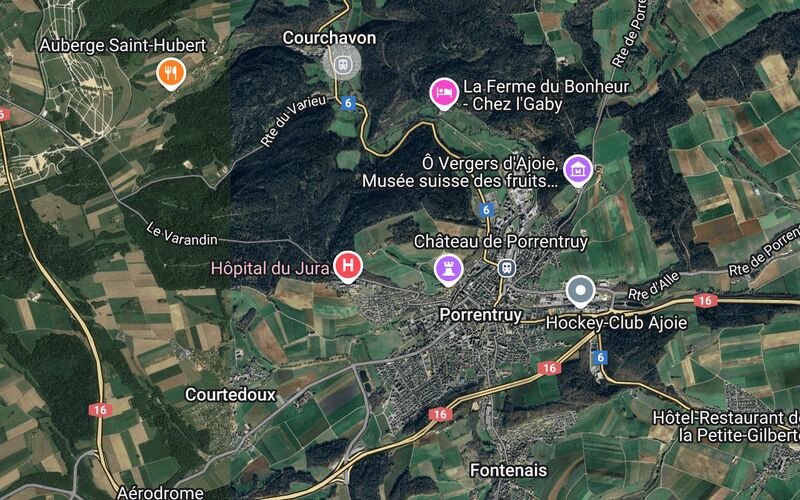The height and width of the screenshot is (500, 800).
Task: Select the Château de Porrentruy pin
Action: pyautogui.click(x=447, y=267)
